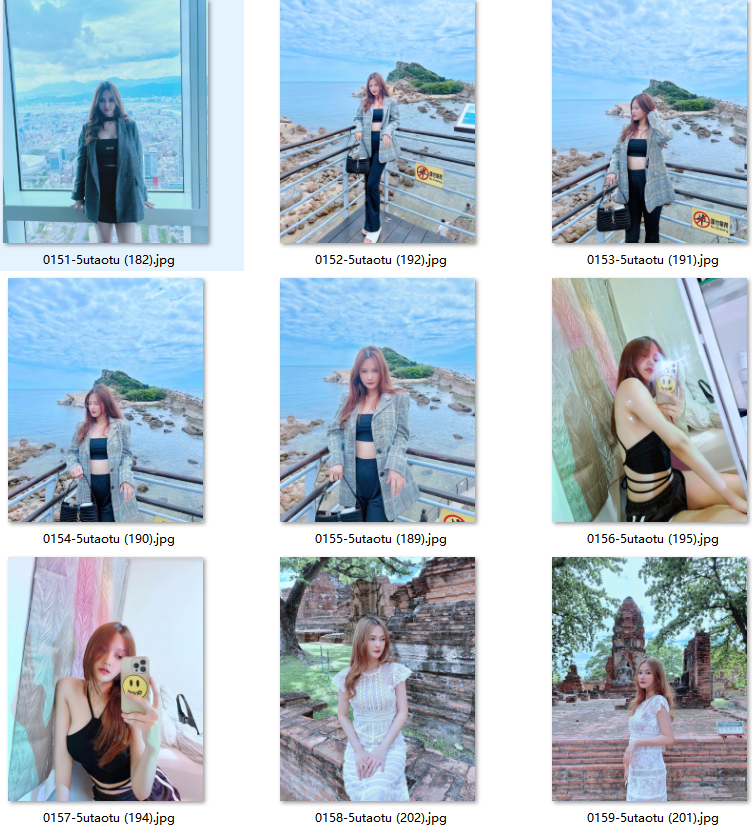The image size is (752, 826).
Task: Tap thumbnail 0154-5utaotu (190).jpg
Action: pyautogui.click(x=106, y=400)
